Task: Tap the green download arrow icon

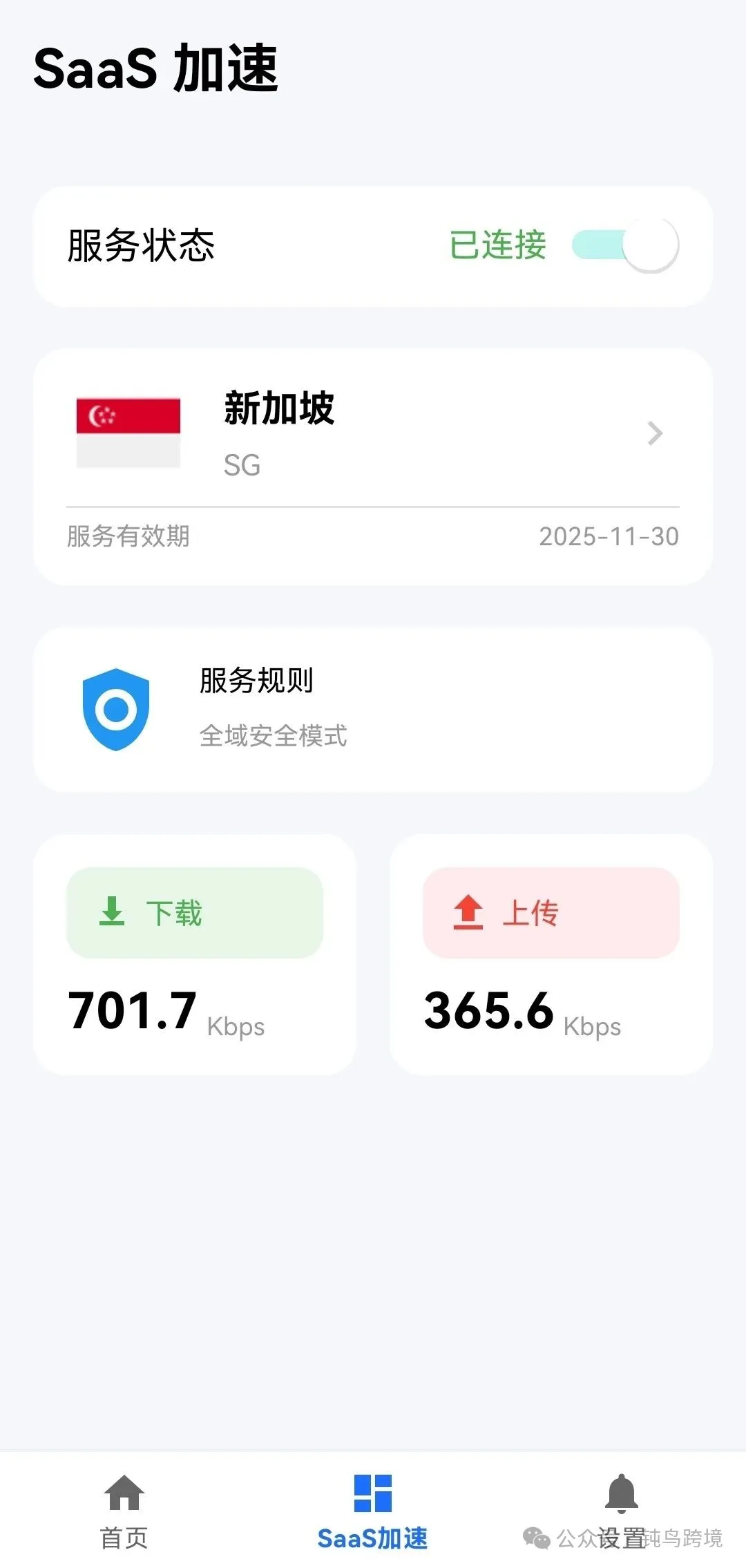Action: pyautogui.click(x=113, y=913)
